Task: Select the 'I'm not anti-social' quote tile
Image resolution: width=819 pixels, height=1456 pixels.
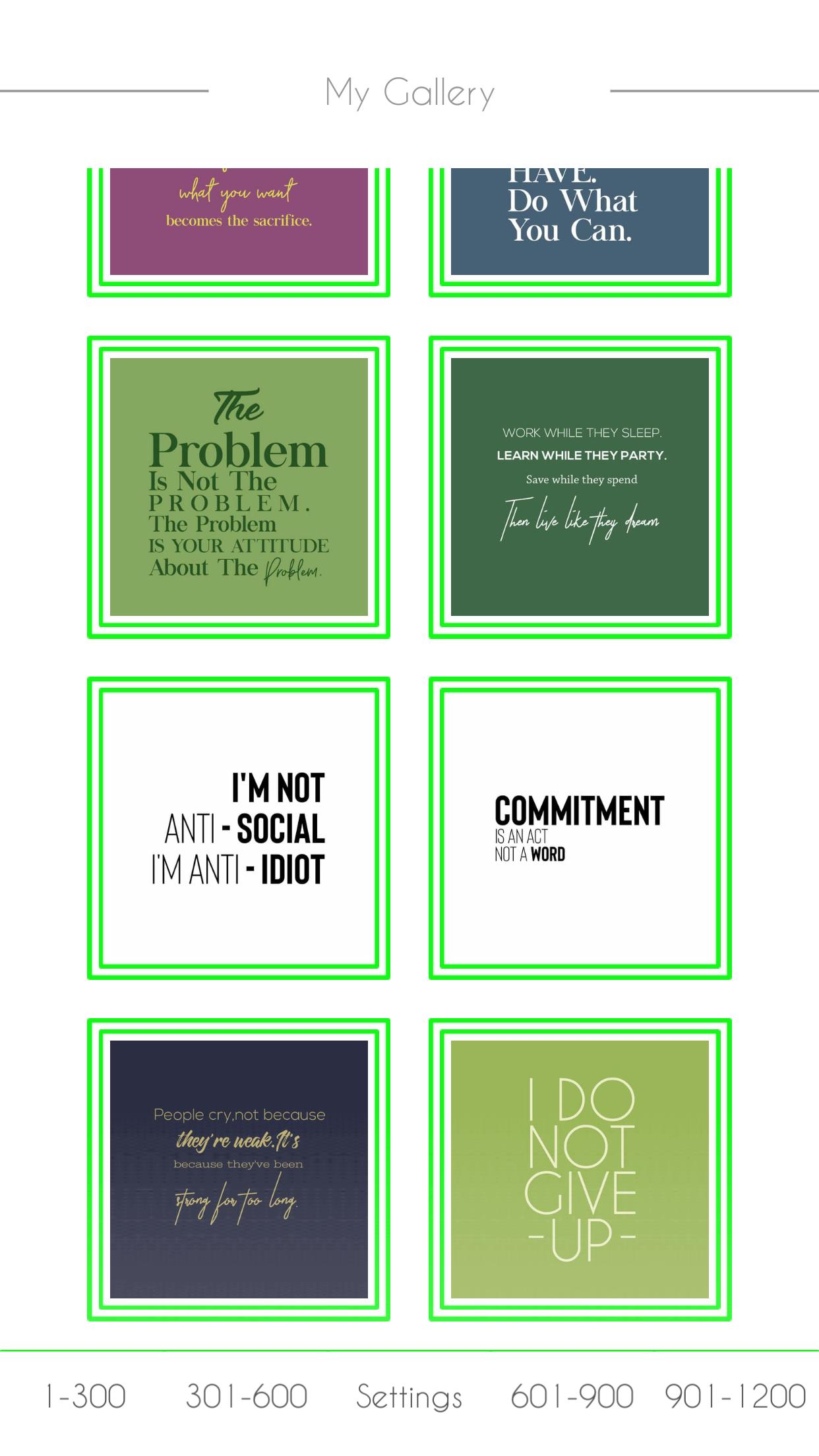Action: 239,828
